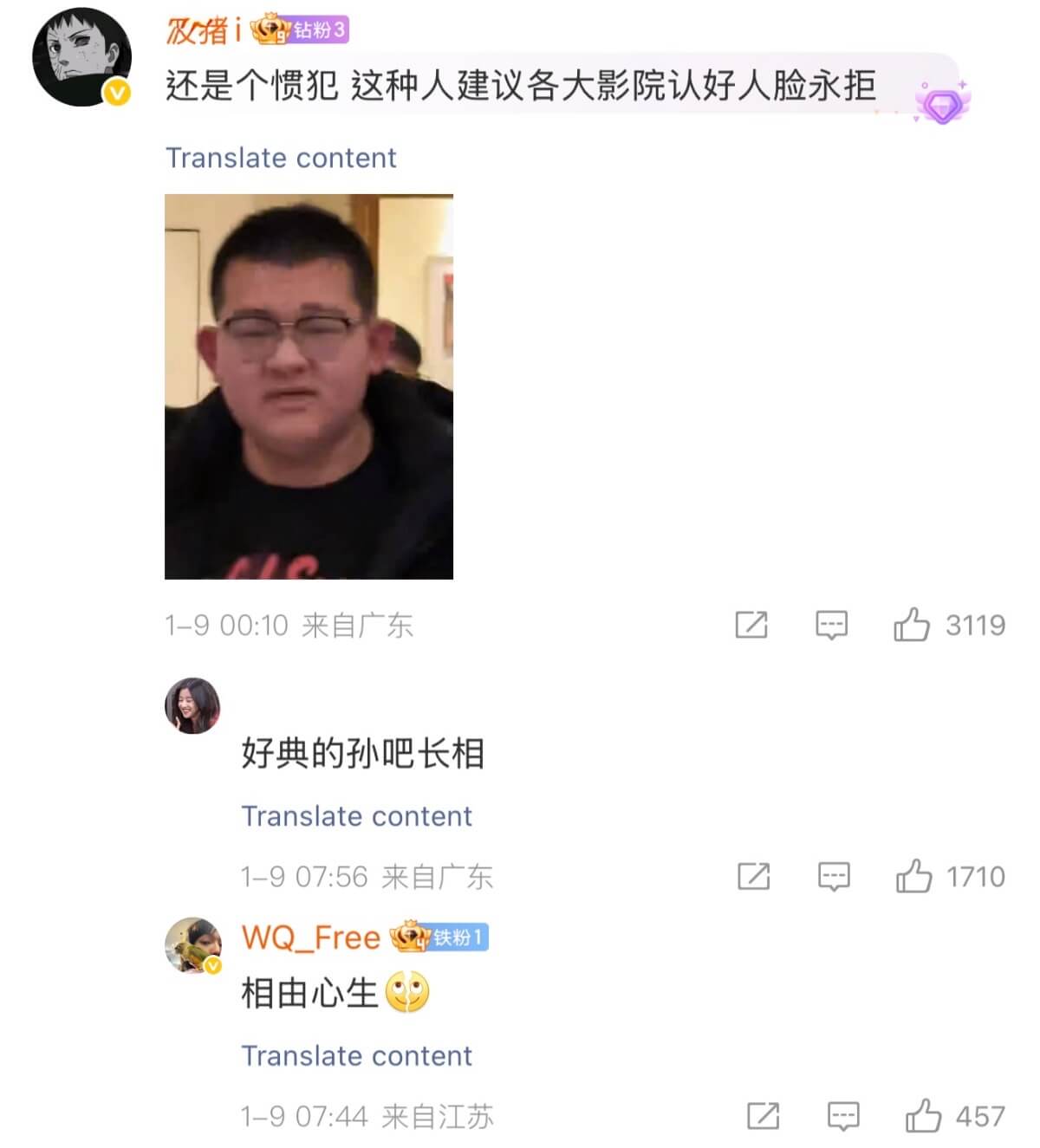
Task: Visit the WQ_Free username link
Action: [310, 937]
